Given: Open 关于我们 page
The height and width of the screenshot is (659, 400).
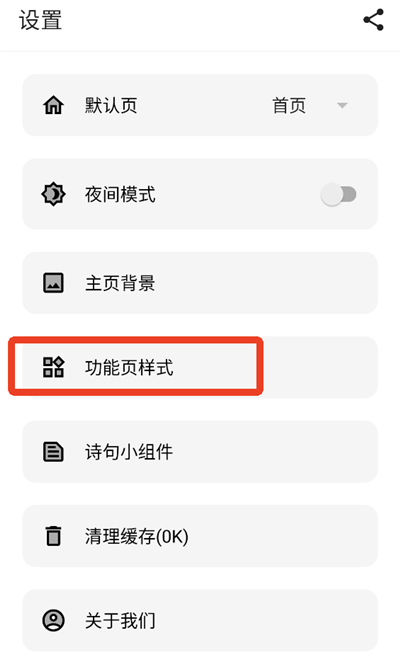Looking at the screenshot, I should (x=200, y=620).
